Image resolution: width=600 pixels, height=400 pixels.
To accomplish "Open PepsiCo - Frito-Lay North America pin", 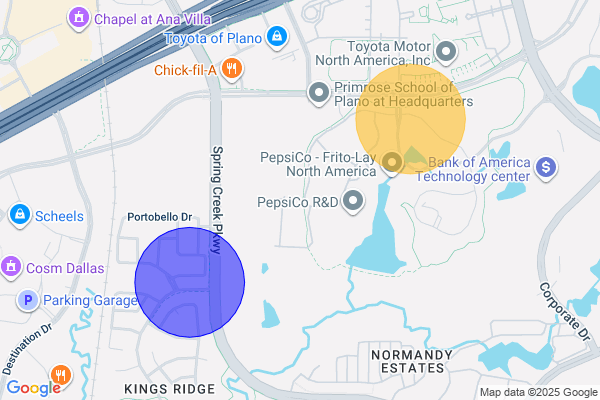I will (x=392, y=161).
